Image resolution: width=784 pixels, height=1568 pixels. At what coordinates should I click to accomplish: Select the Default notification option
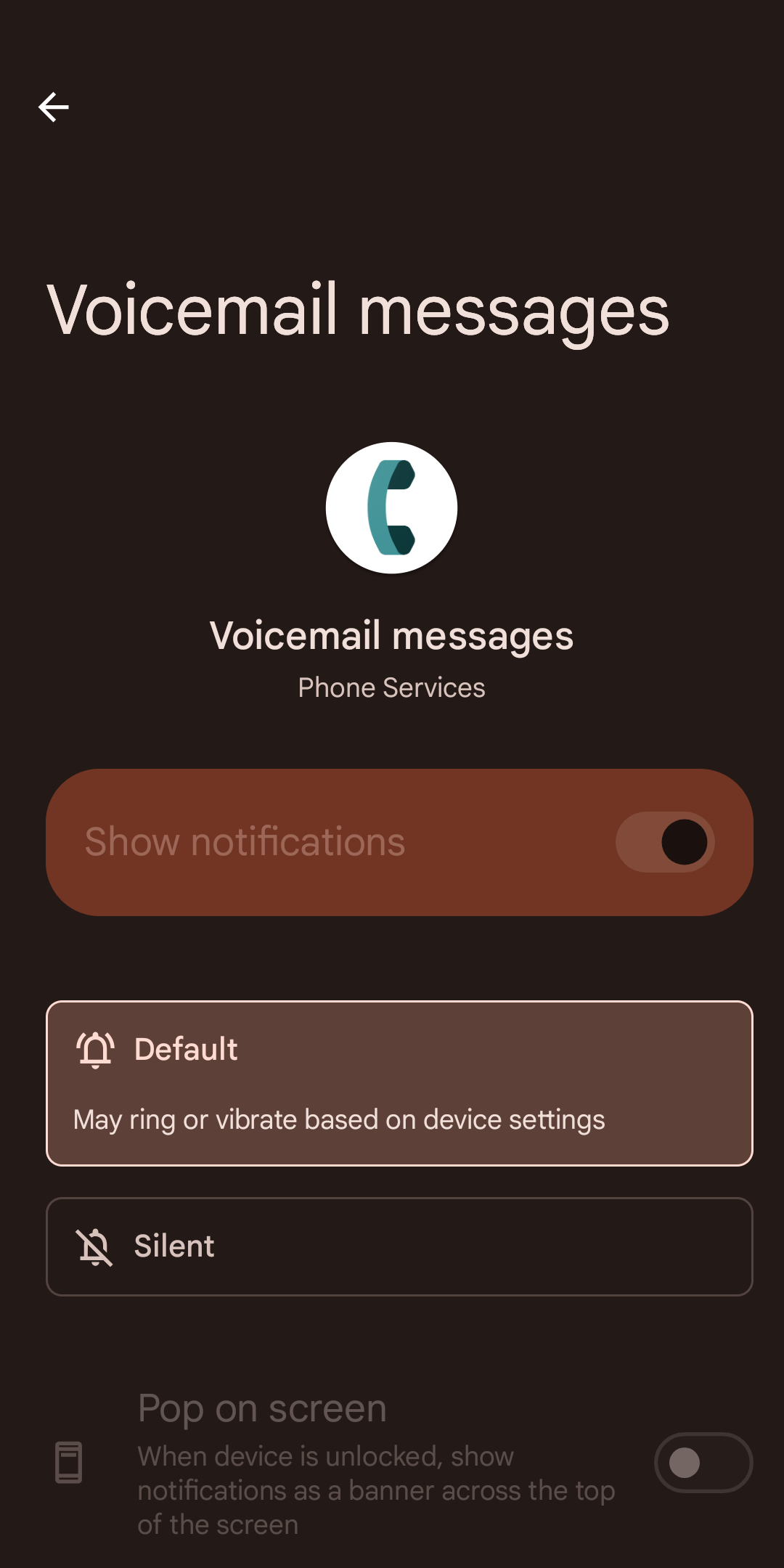pyautogui.click(x=399, y=1083)
